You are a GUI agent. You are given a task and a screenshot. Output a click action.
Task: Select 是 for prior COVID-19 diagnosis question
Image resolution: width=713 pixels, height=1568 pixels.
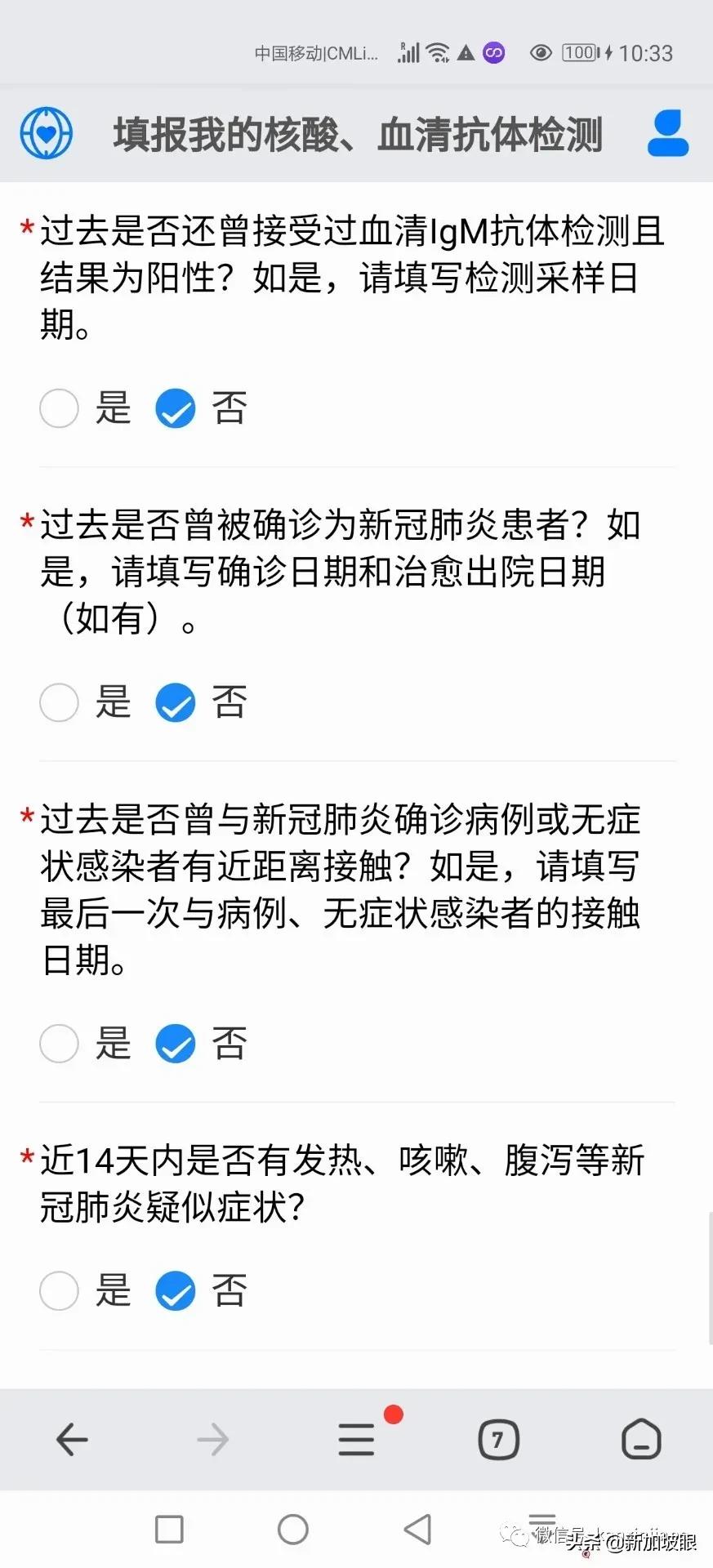pyautogui.click(x=58, y=702)
